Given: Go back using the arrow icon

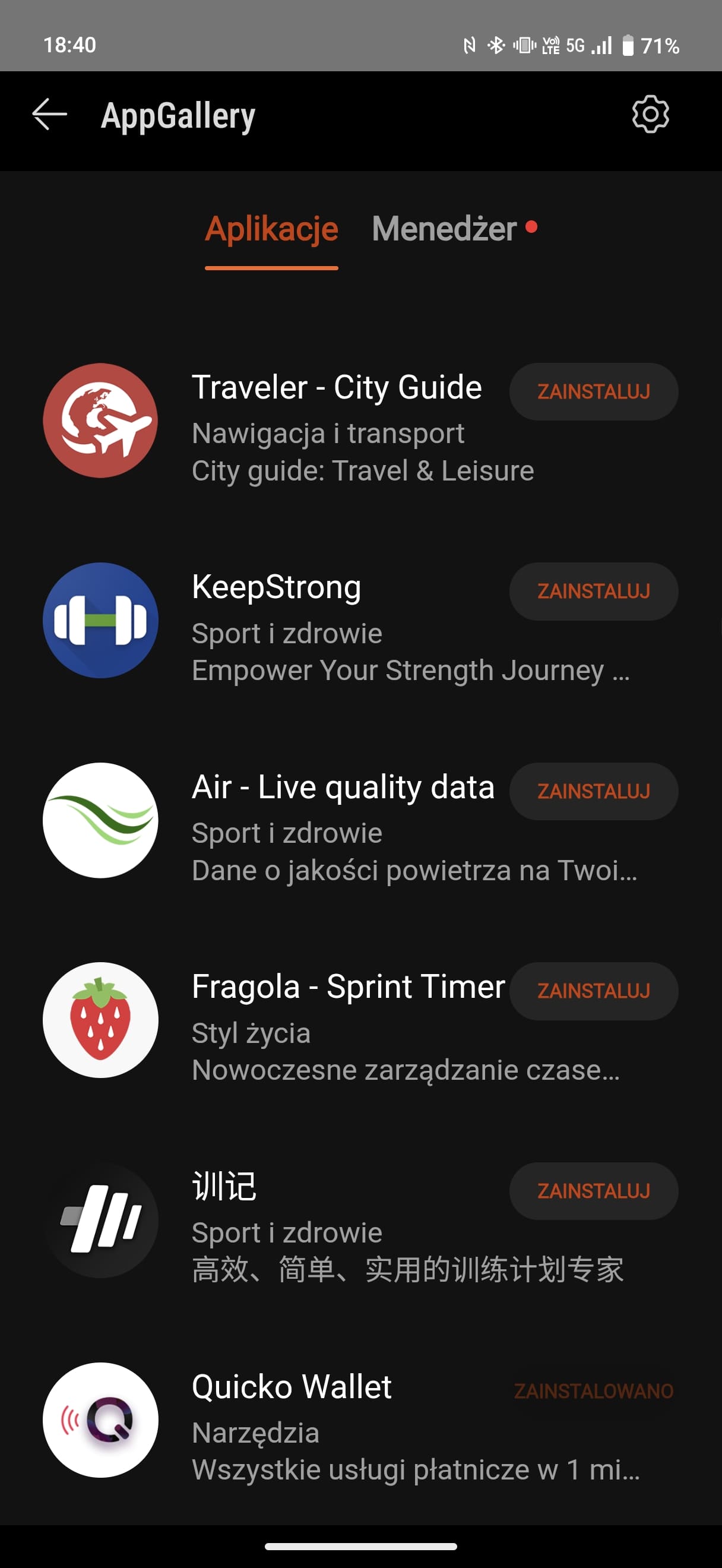Looking at the screenshot, I should coord(49,115).
